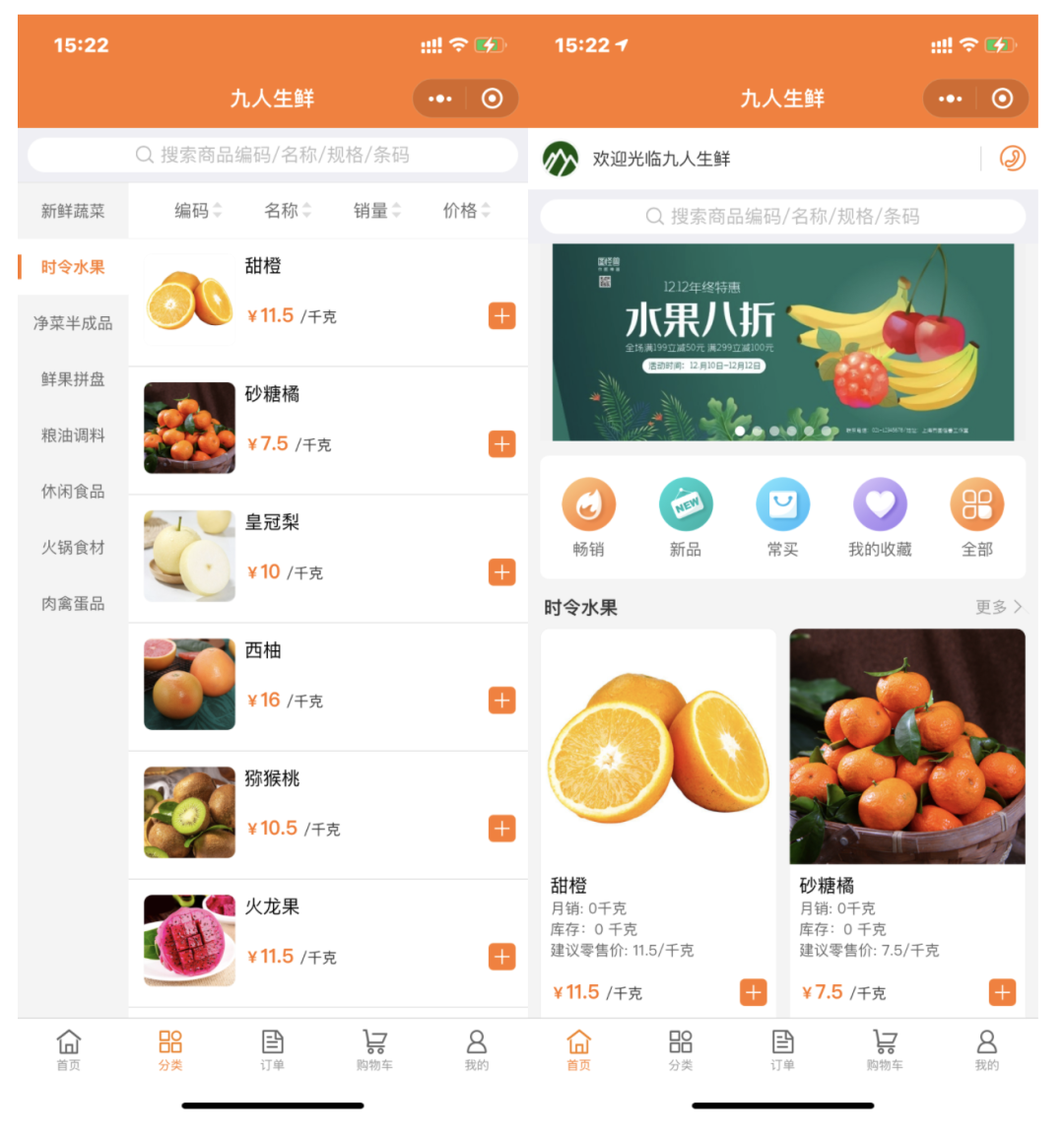Viewport: 1064px width, 1138px height.
Task: Tap 更多 next to 时令水果
Action: pos(998,607)
